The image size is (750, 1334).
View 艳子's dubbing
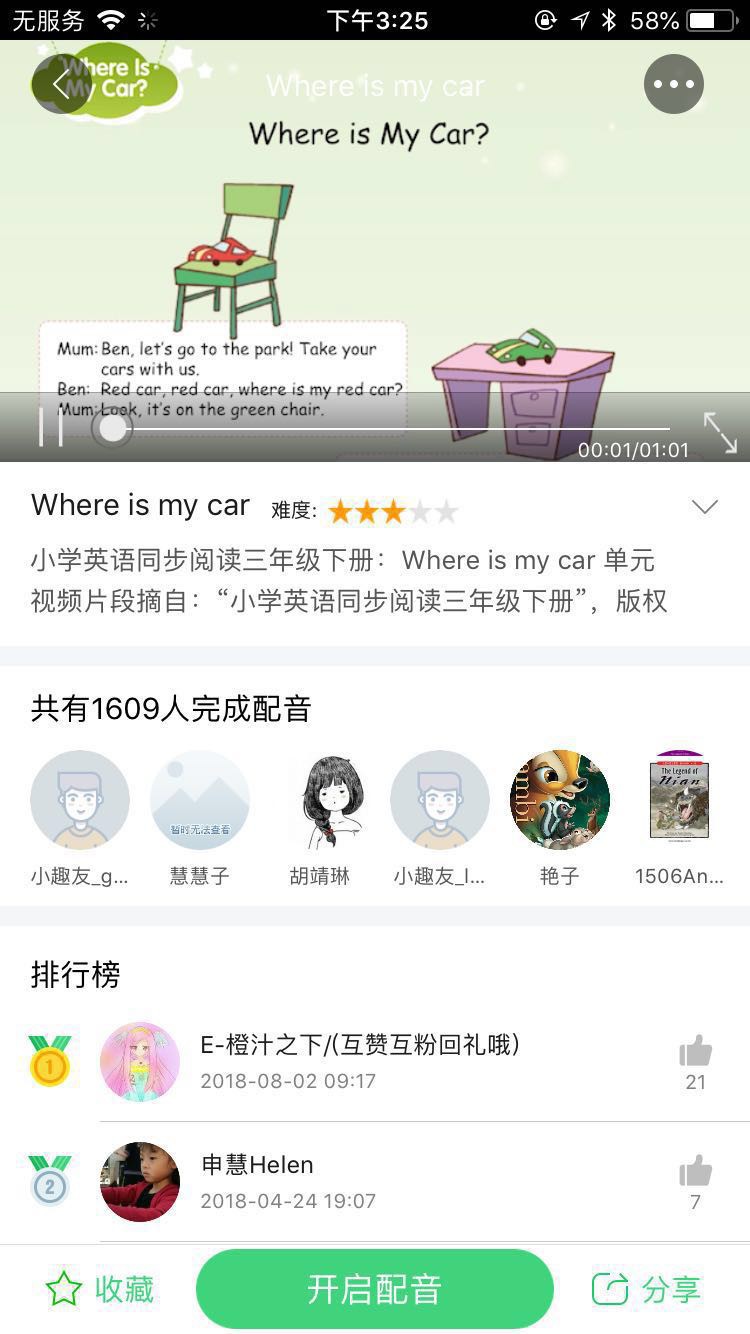[559, 801]
